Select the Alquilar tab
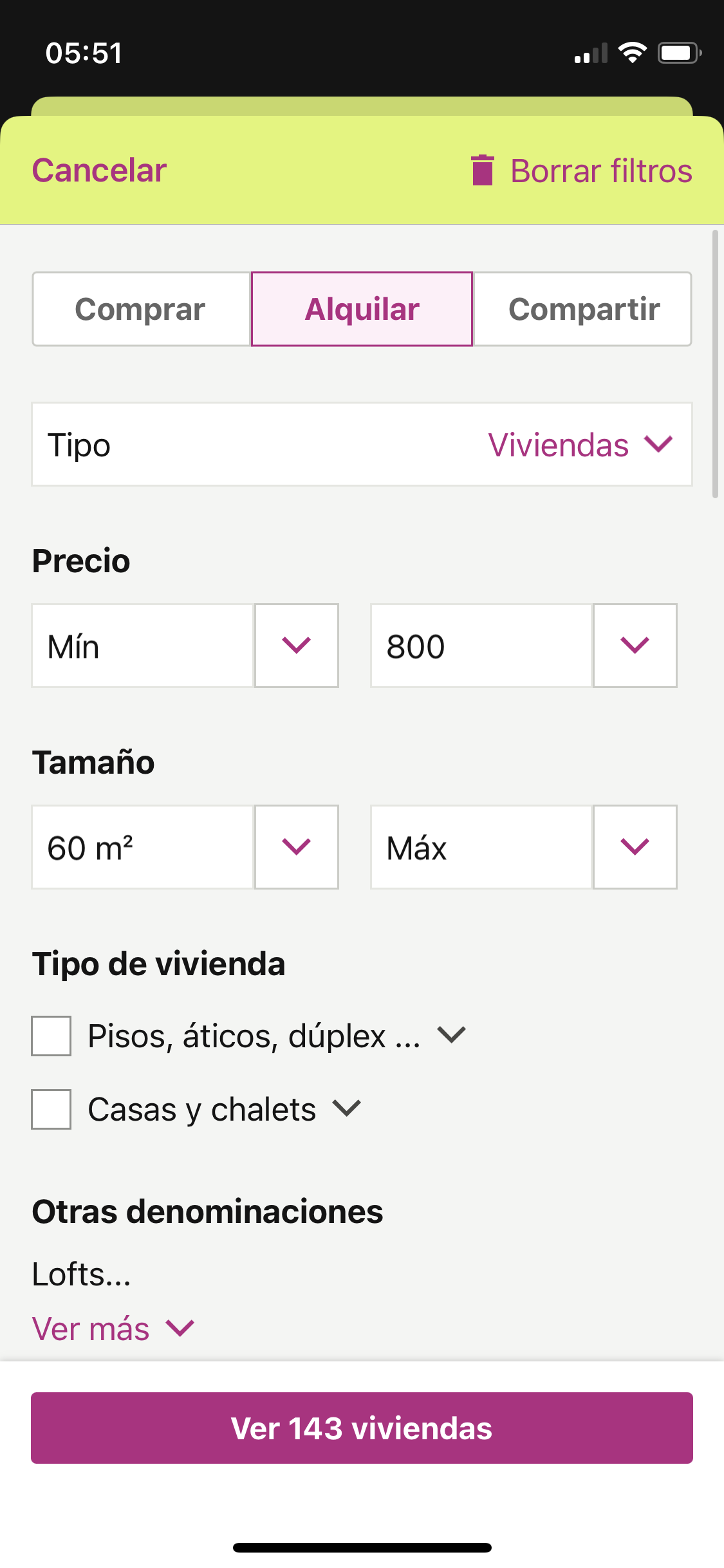 pyautogui.click(x=362, y=309)
